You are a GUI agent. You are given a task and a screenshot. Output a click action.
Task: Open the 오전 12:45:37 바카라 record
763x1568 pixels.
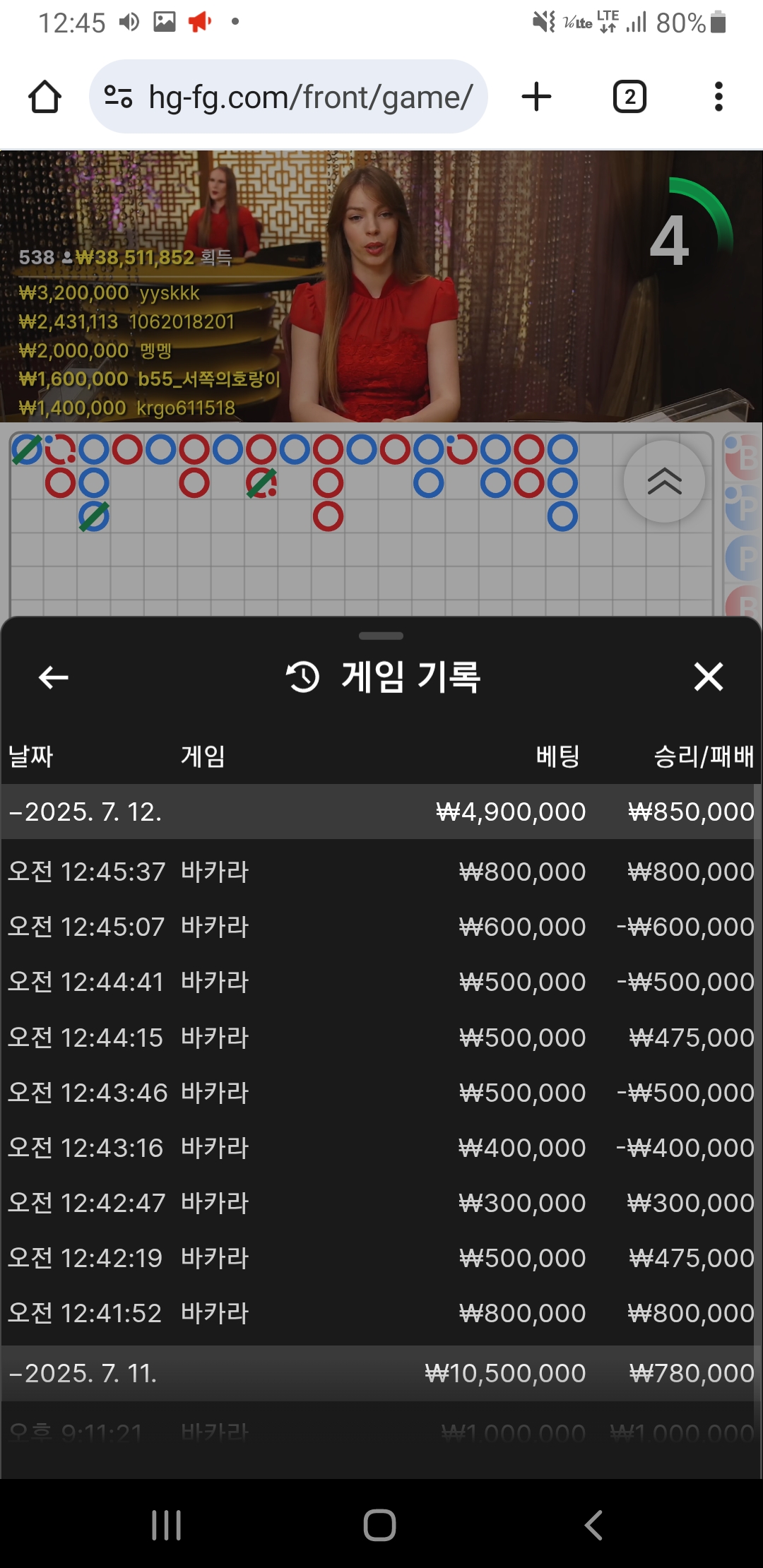380,872
